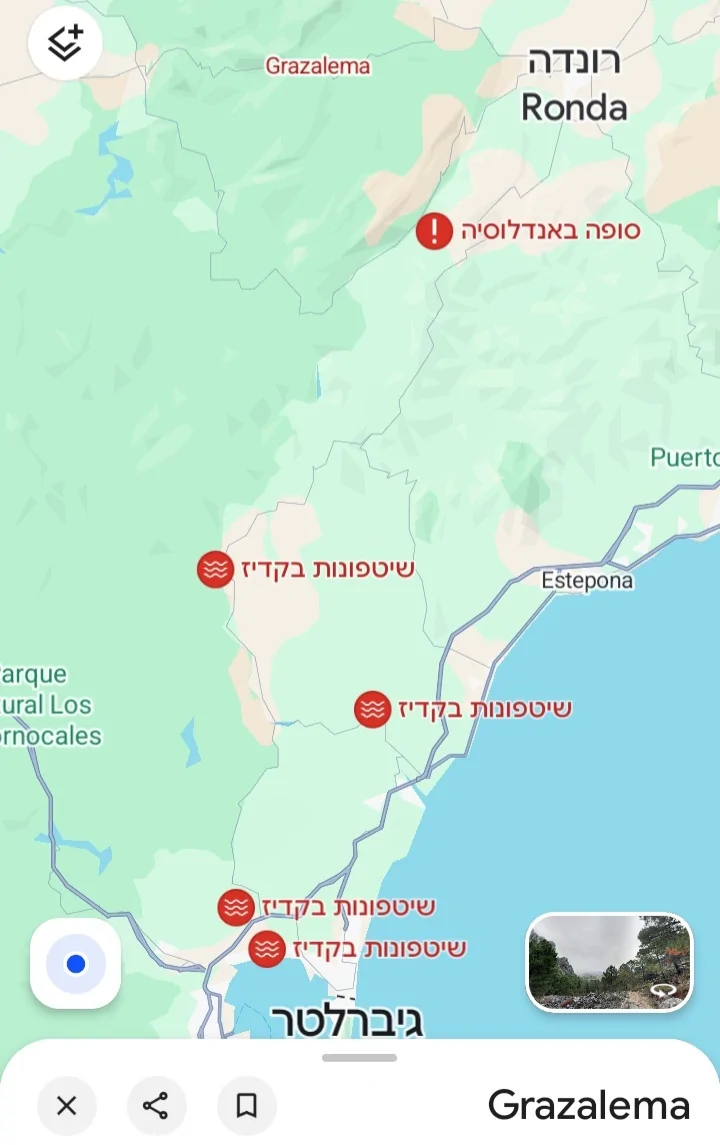The image size is (720, 1145).
Task: Open the map layers button
Action: [x=66, y=43]
